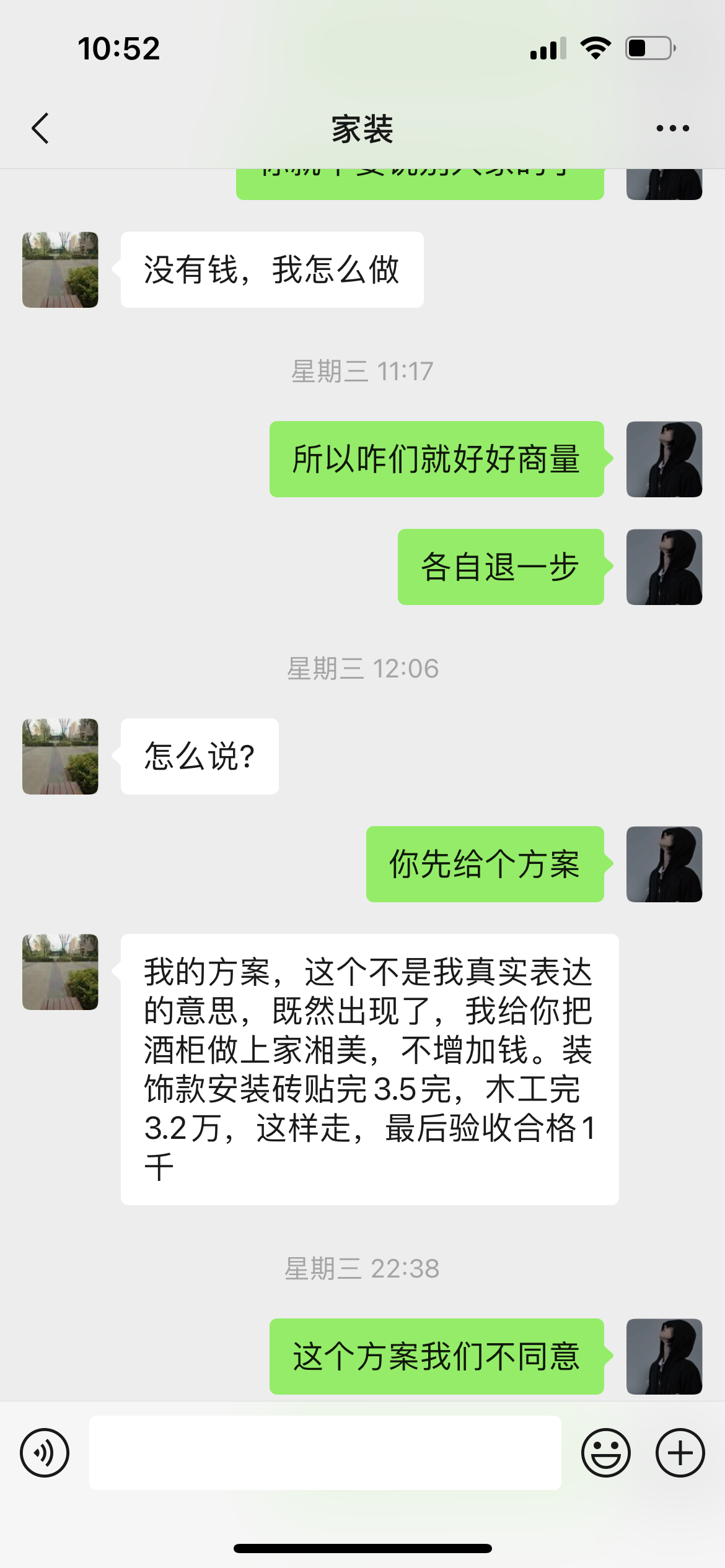Open contact avatar beside 没有钱，我怎么做
Image resolution: width=725 pixels, height=1568 pixels.
tap(60, 269)
